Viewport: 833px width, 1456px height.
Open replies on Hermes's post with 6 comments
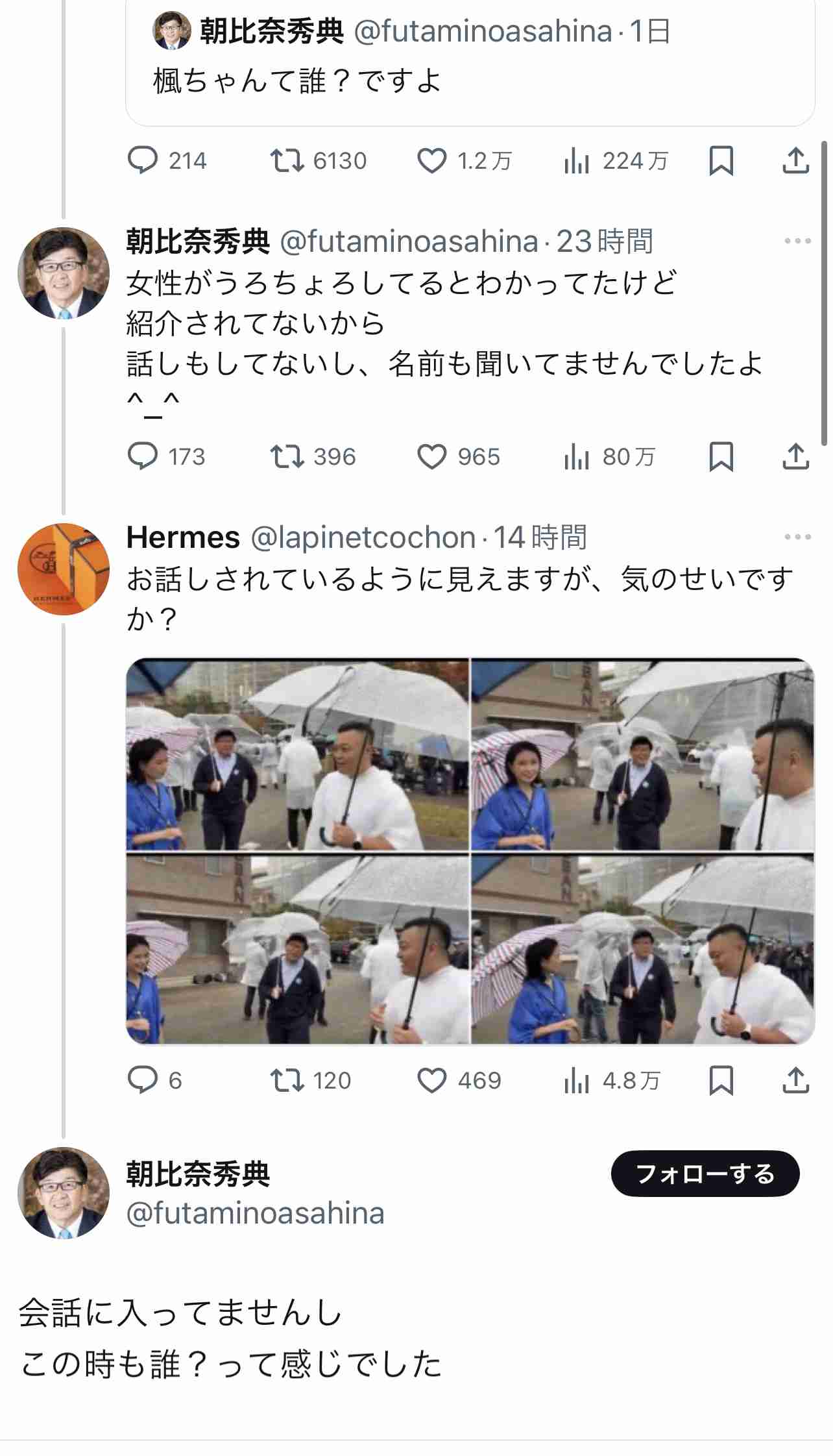pyautogui.click(x=143, y=1081)
